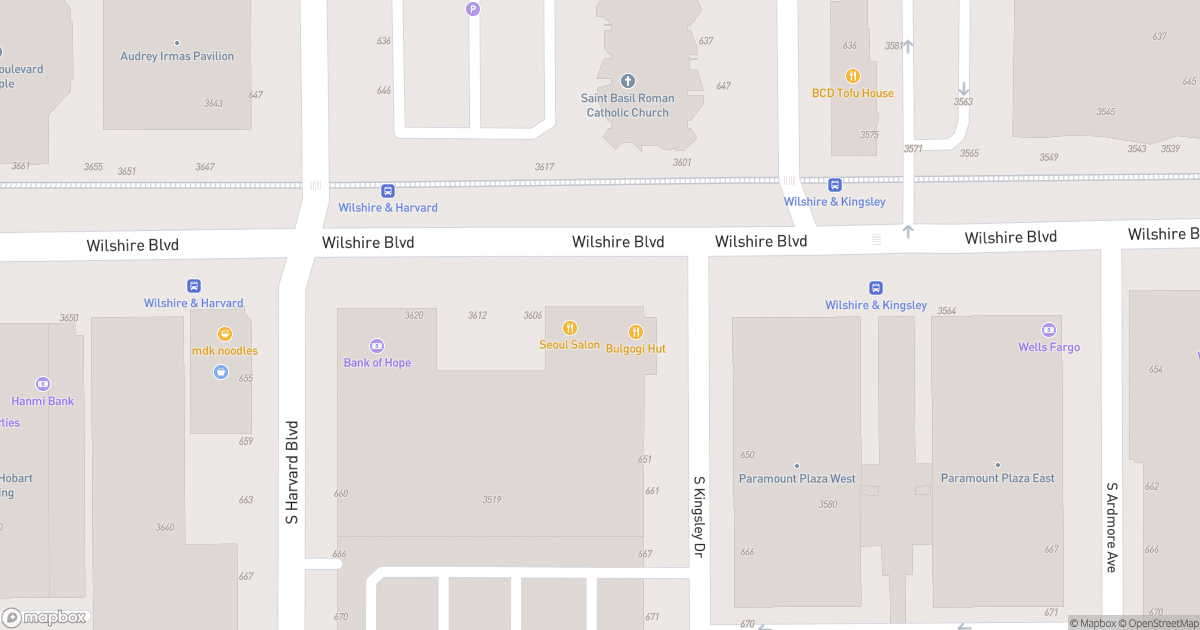The height and width of the screenshot is (630, 1200).
Task: Open the OpenStreetMap attribution link
Action: click(x=1159, y=623)
